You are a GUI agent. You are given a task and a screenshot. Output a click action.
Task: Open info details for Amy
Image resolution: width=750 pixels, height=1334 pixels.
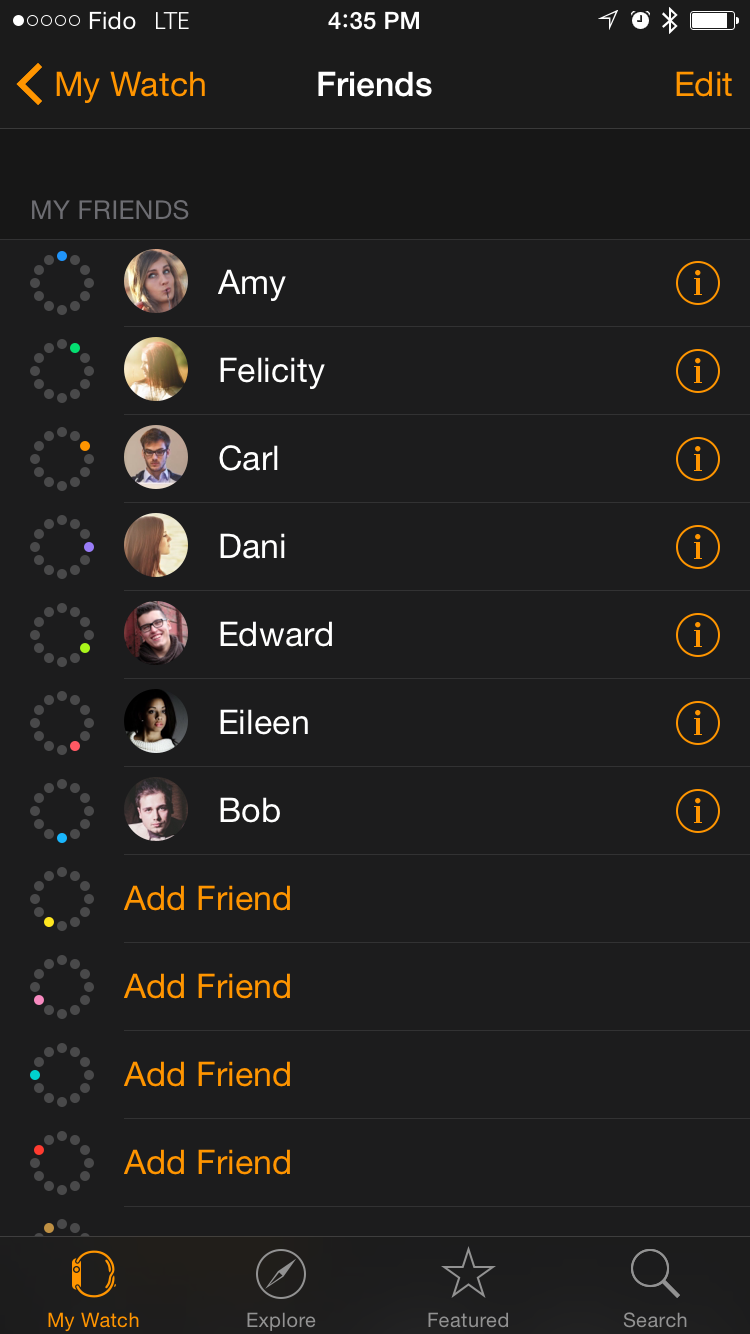(698, 284)
